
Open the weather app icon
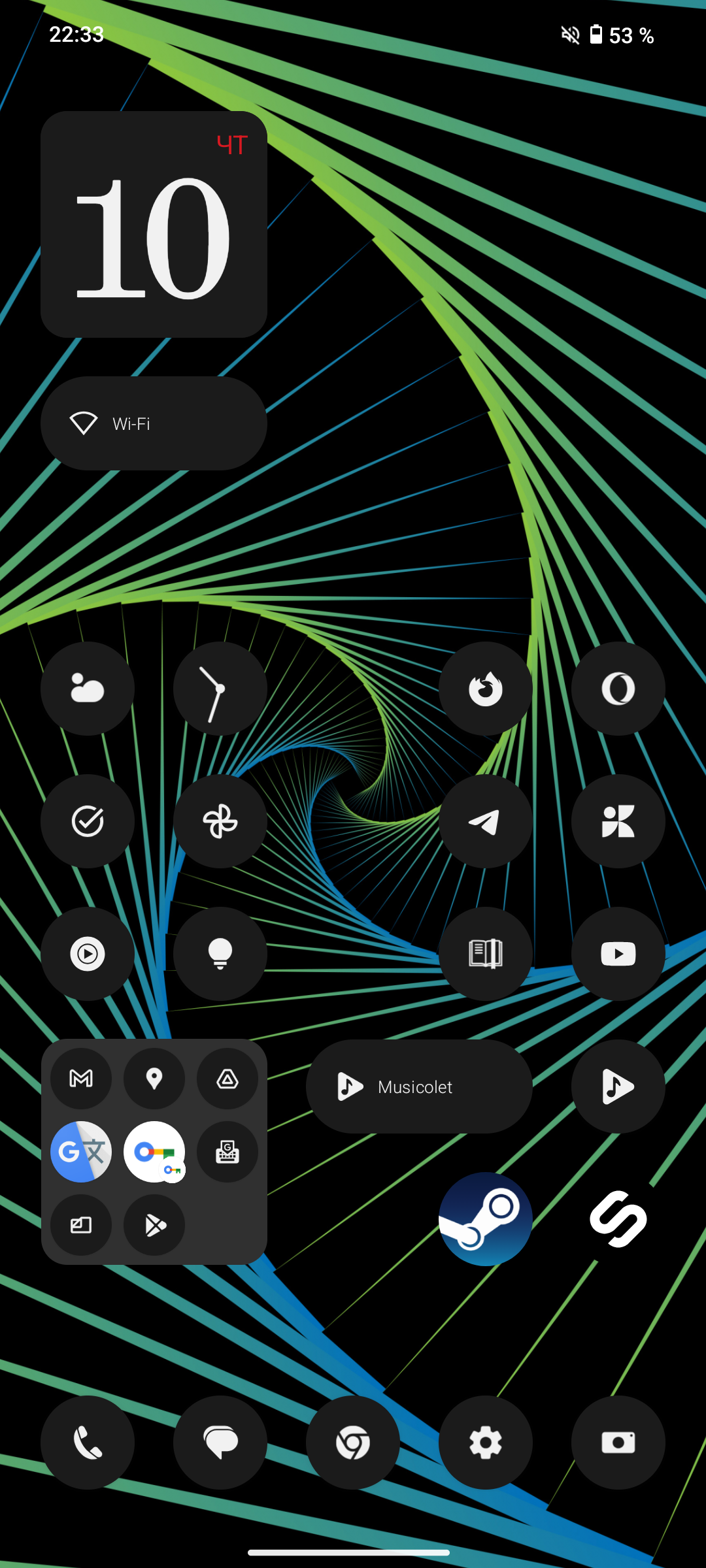coord(88,689)
